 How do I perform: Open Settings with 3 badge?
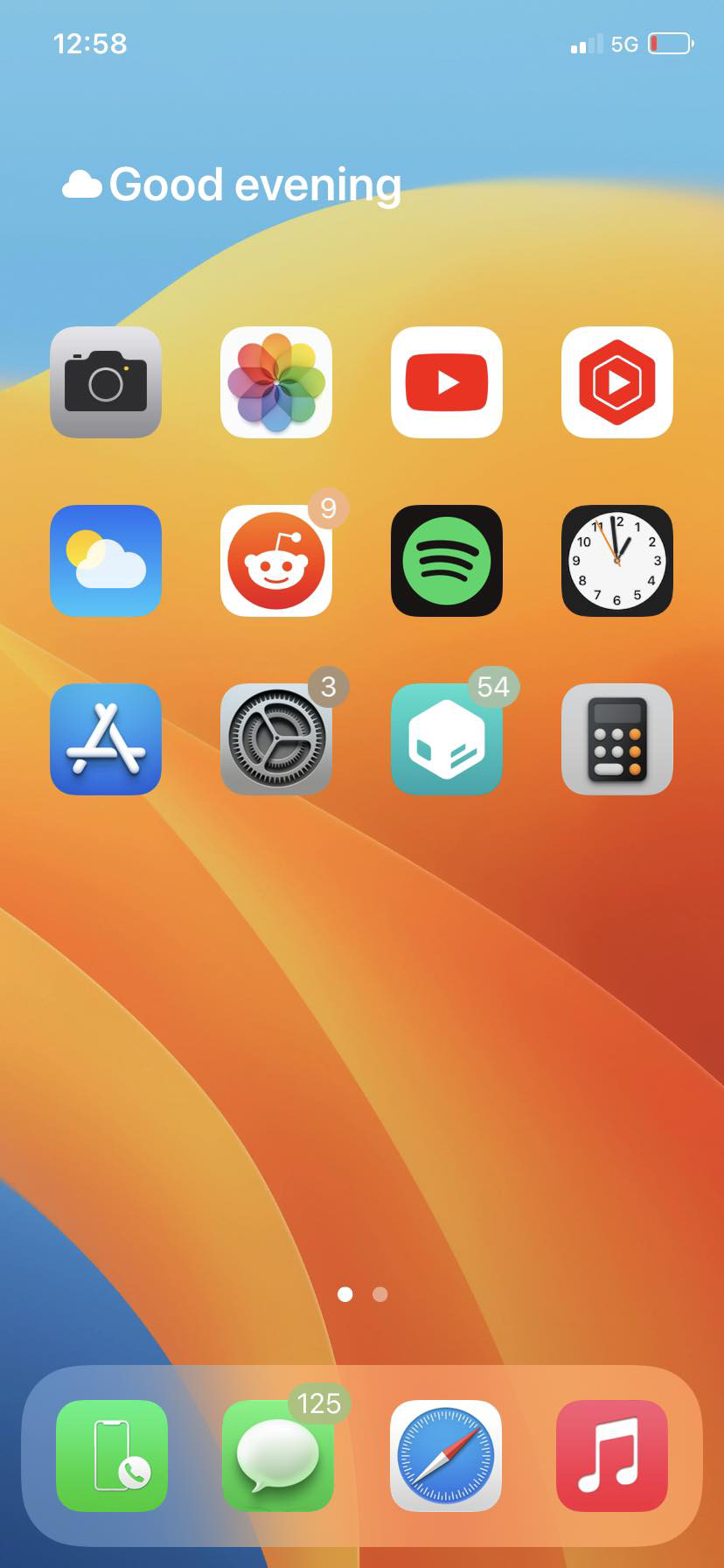276,739
